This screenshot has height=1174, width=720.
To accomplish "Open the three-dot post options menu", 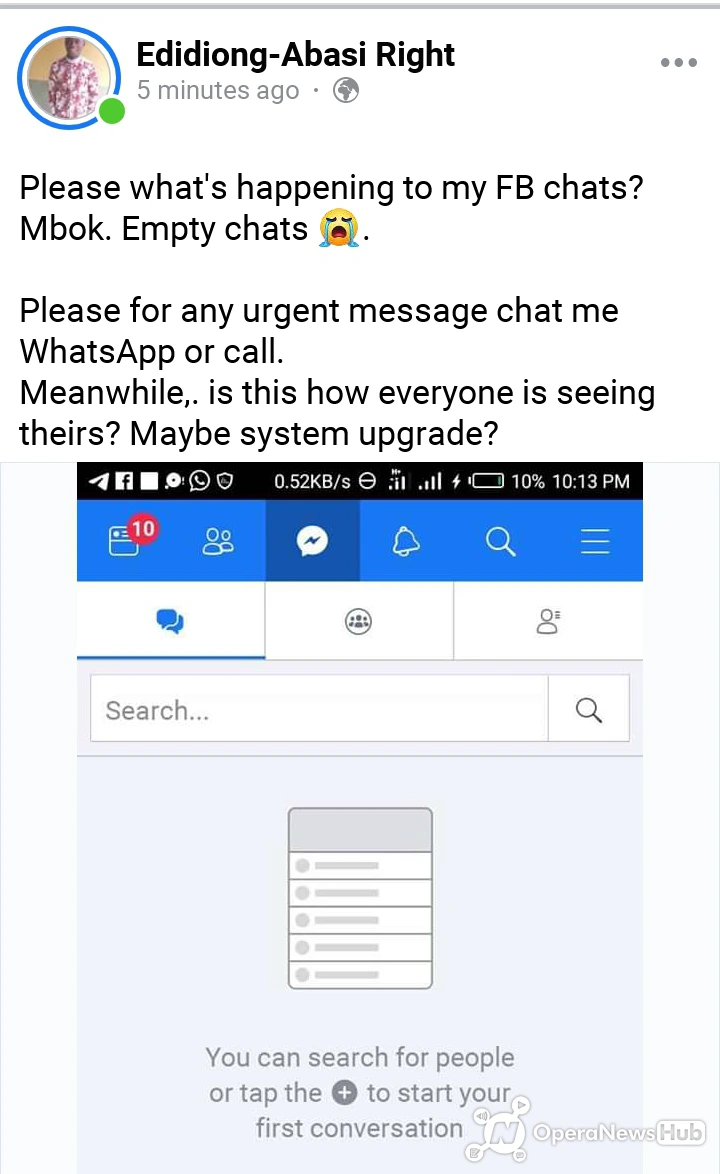I will (x=678, y=62).
